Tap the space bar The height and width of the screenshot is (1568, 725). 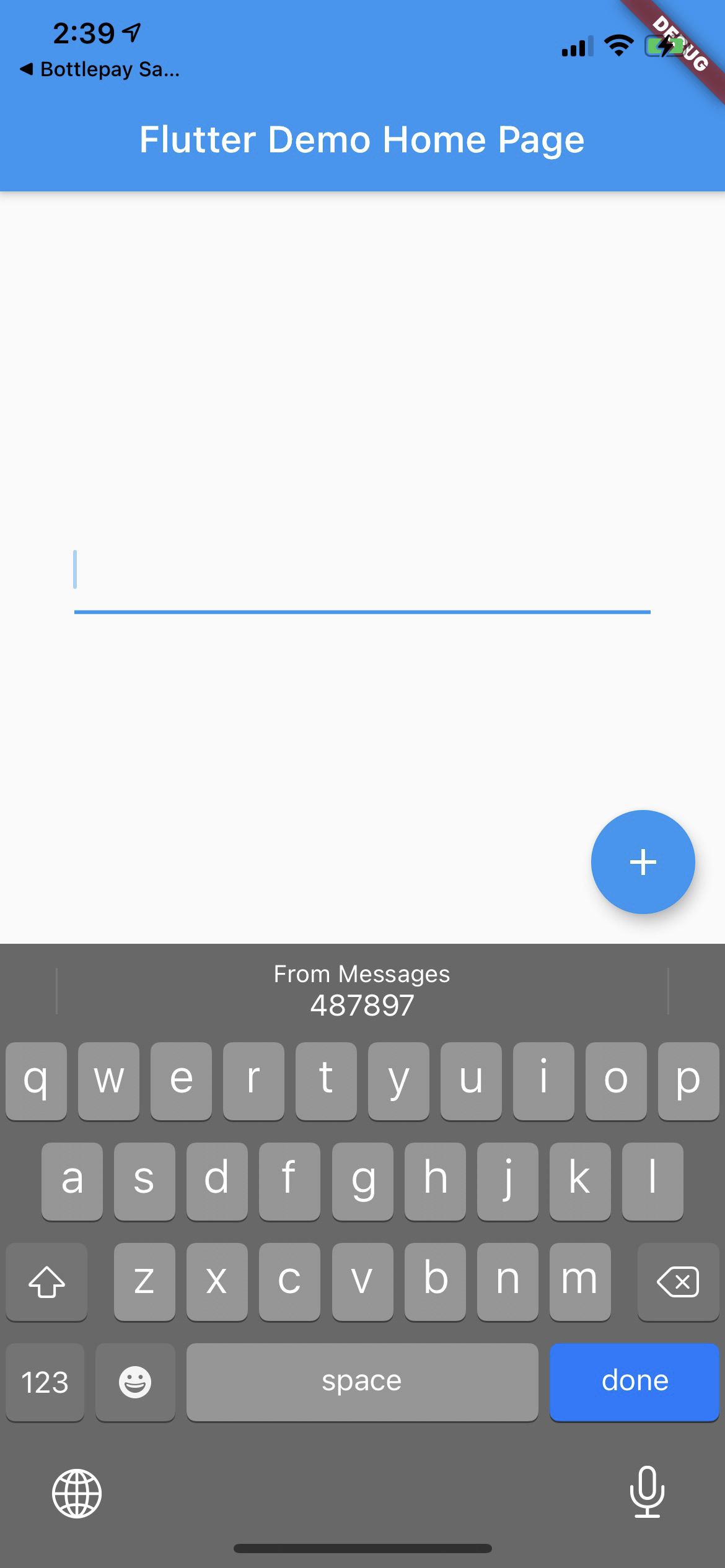[x=362, y=1382]
